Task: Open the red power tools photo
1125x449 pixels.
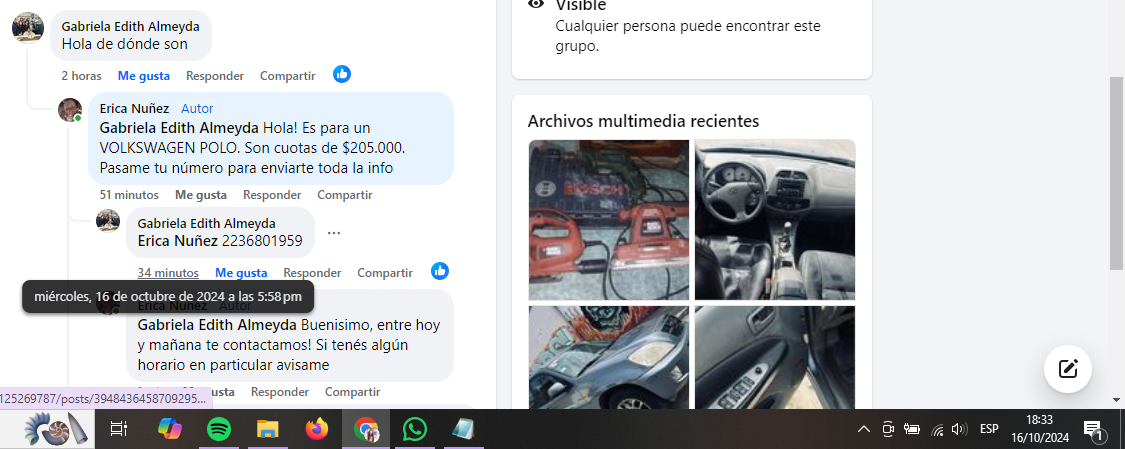Action: pos(608,220)
